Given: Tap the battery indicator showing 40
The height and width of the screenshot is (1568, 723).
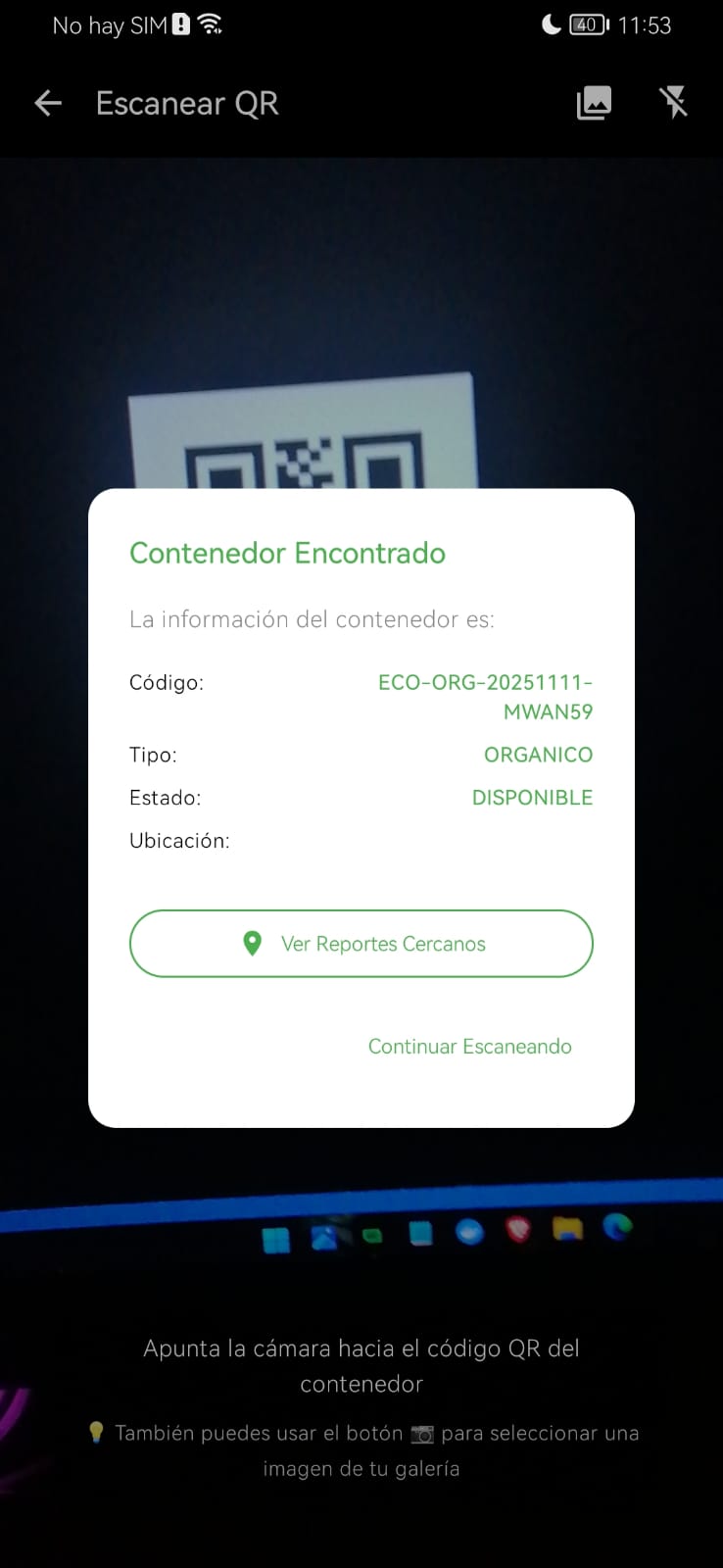Looking at the screenshot, I should tap(586, 24).
